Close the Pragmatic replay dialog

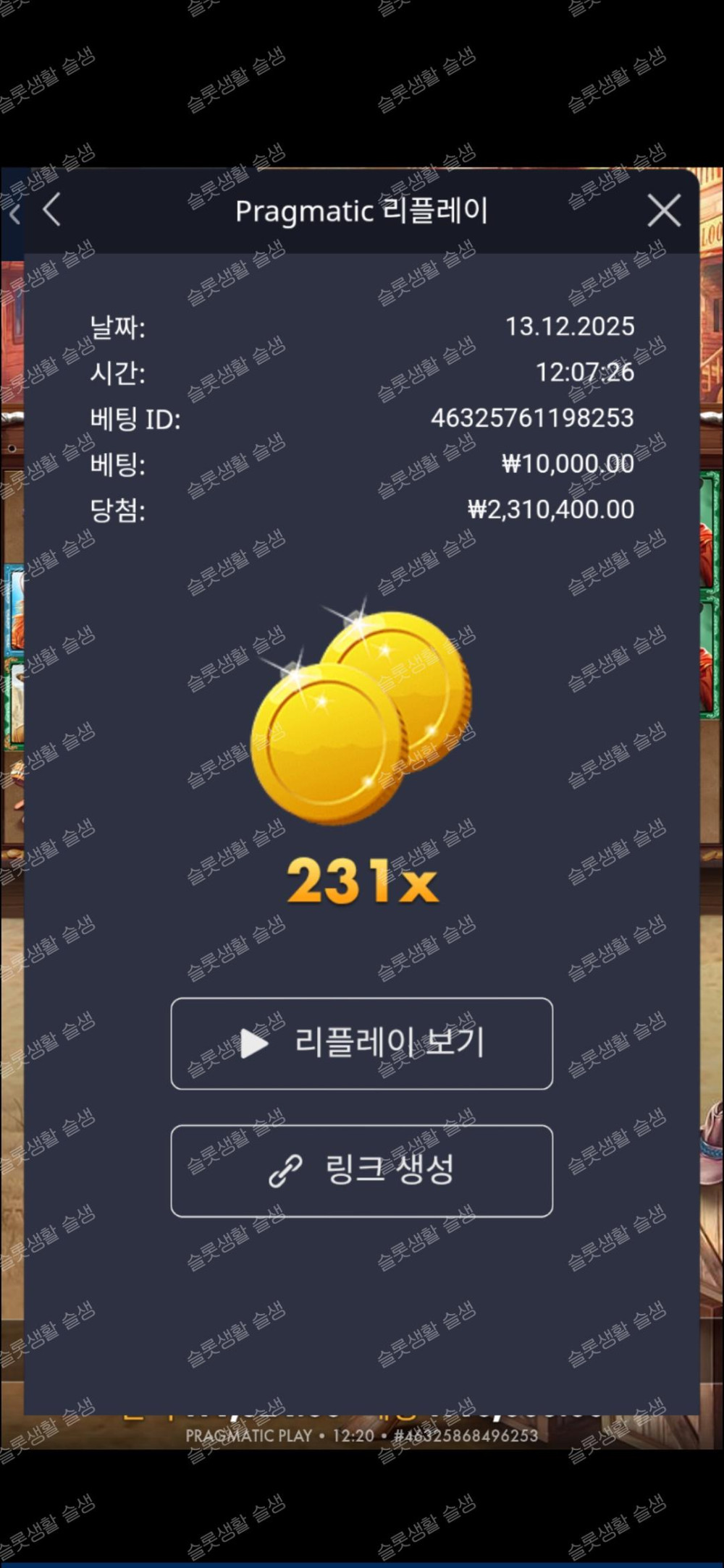click(664, 211)
